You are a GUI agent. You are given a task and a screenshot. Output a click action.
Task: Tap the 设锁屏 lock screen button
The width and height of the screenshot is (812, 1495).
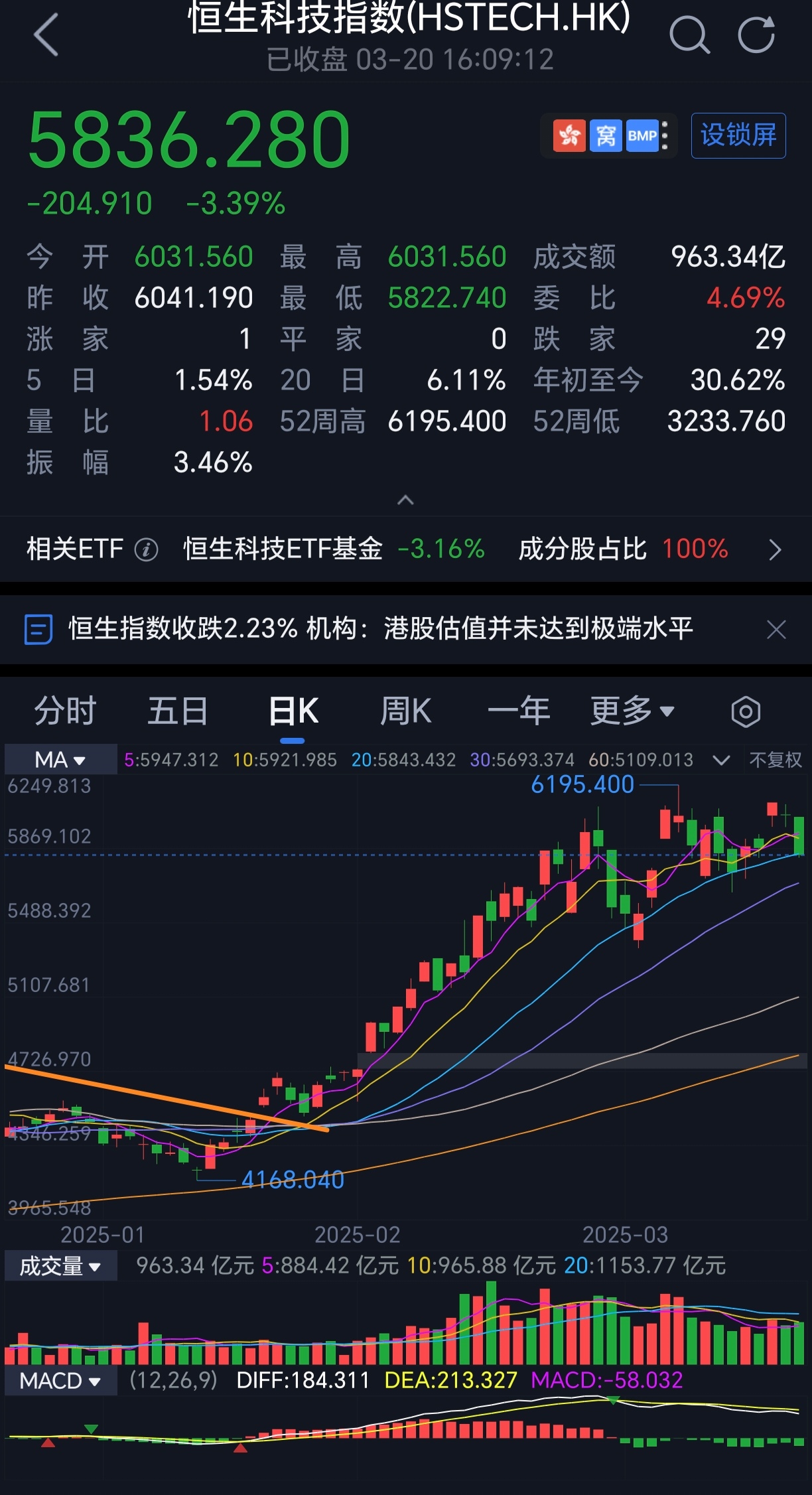click(x=738, y=135)
